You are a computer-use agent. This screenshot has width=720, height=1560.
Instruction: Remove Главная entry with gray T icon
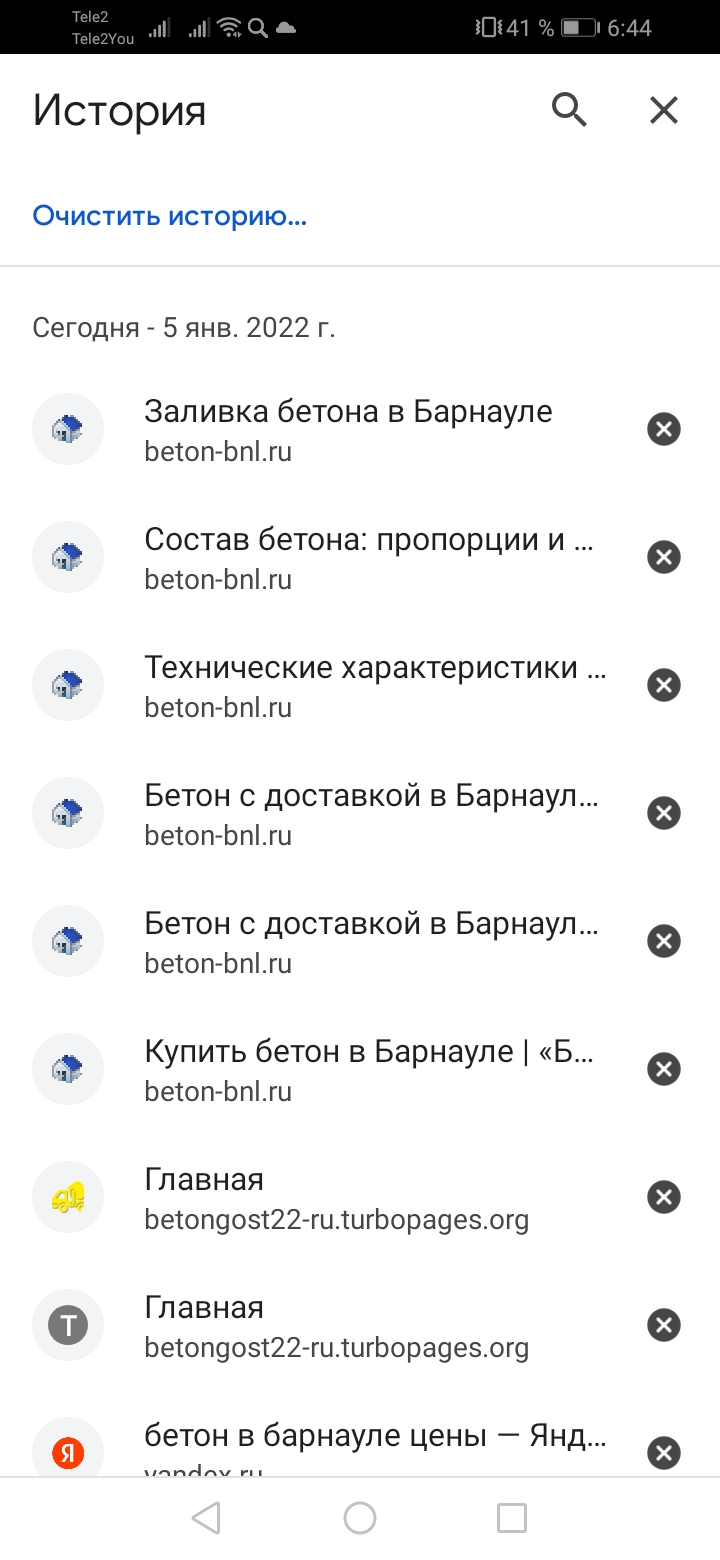[664, 1325]
